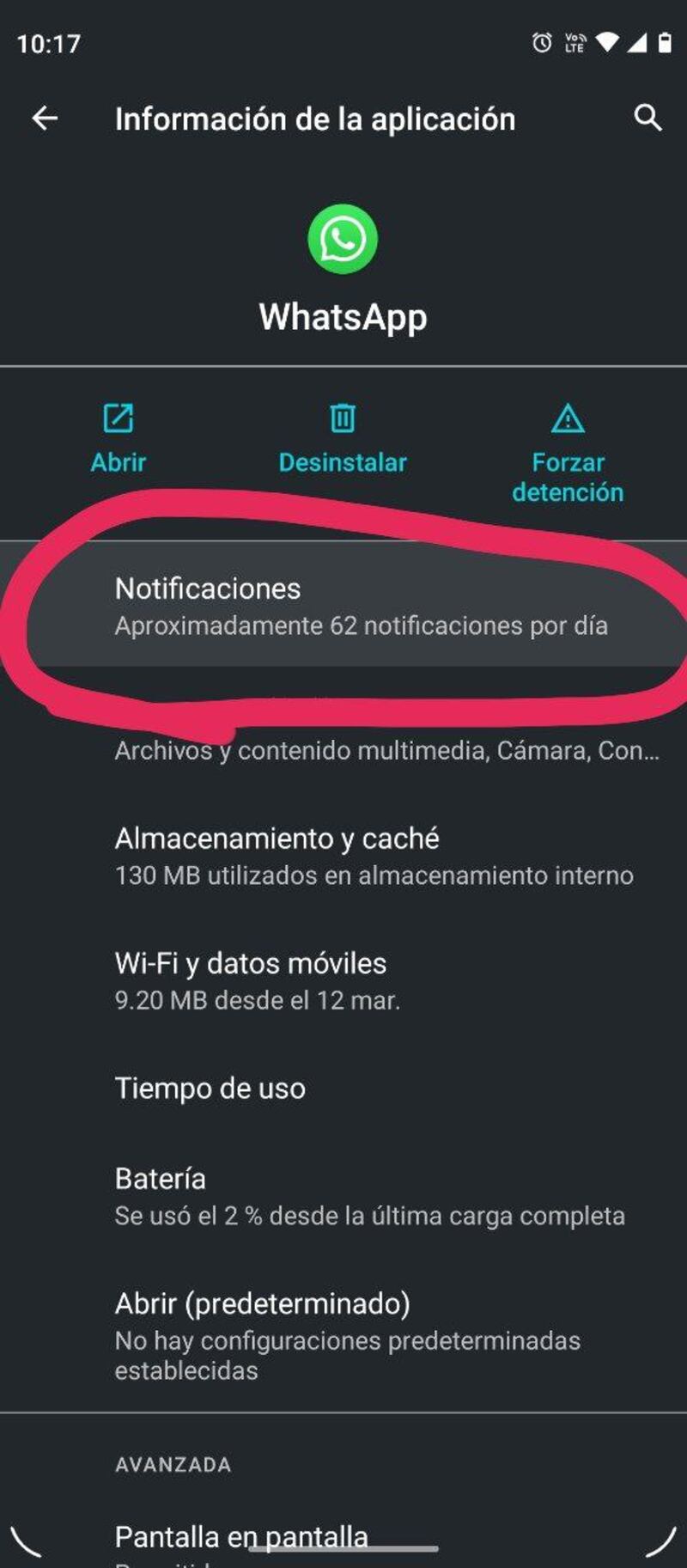Open Wi-Fi y datos móviles
Viewport: 687px width, 1568px height.
pos(343,980)
